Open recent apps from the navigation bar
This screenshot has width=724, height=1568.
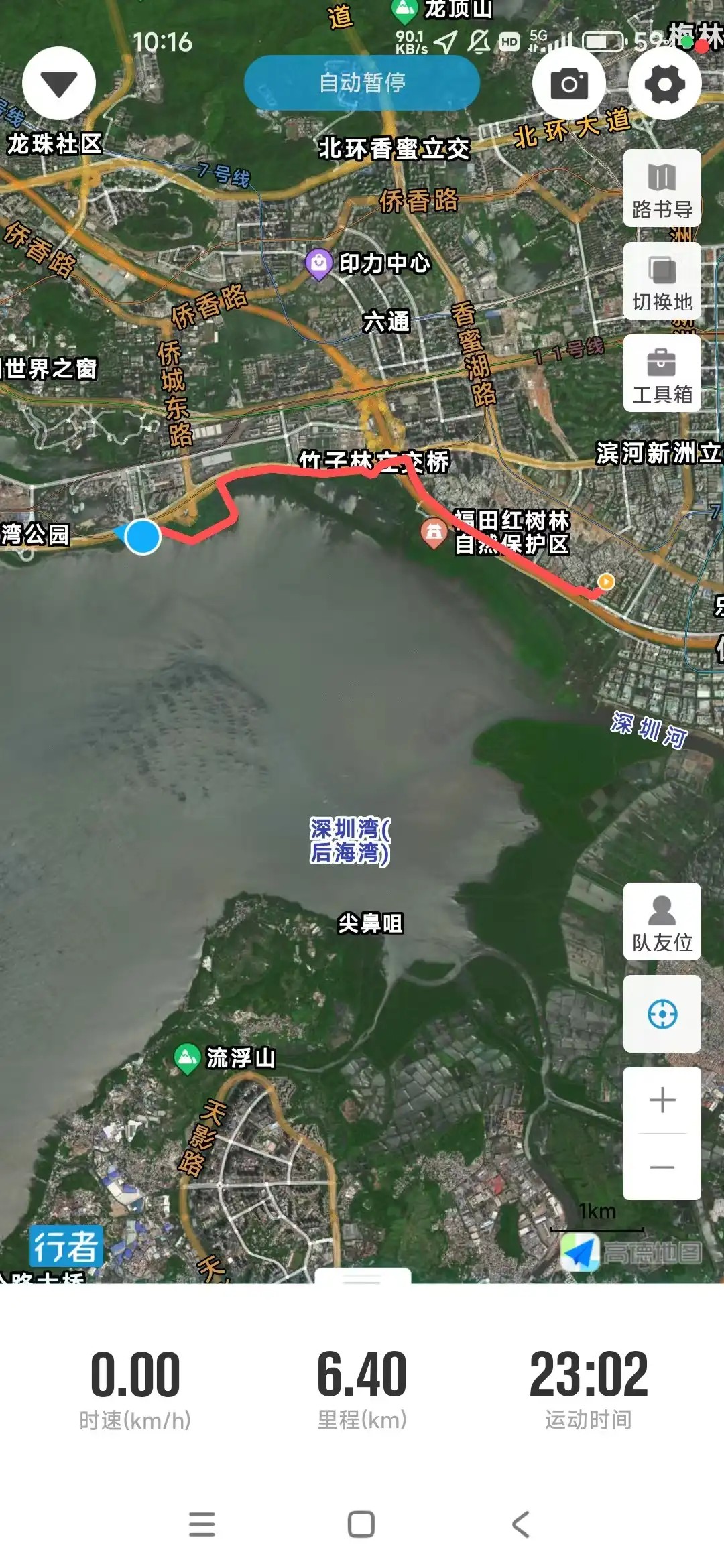pos(202,1524)
